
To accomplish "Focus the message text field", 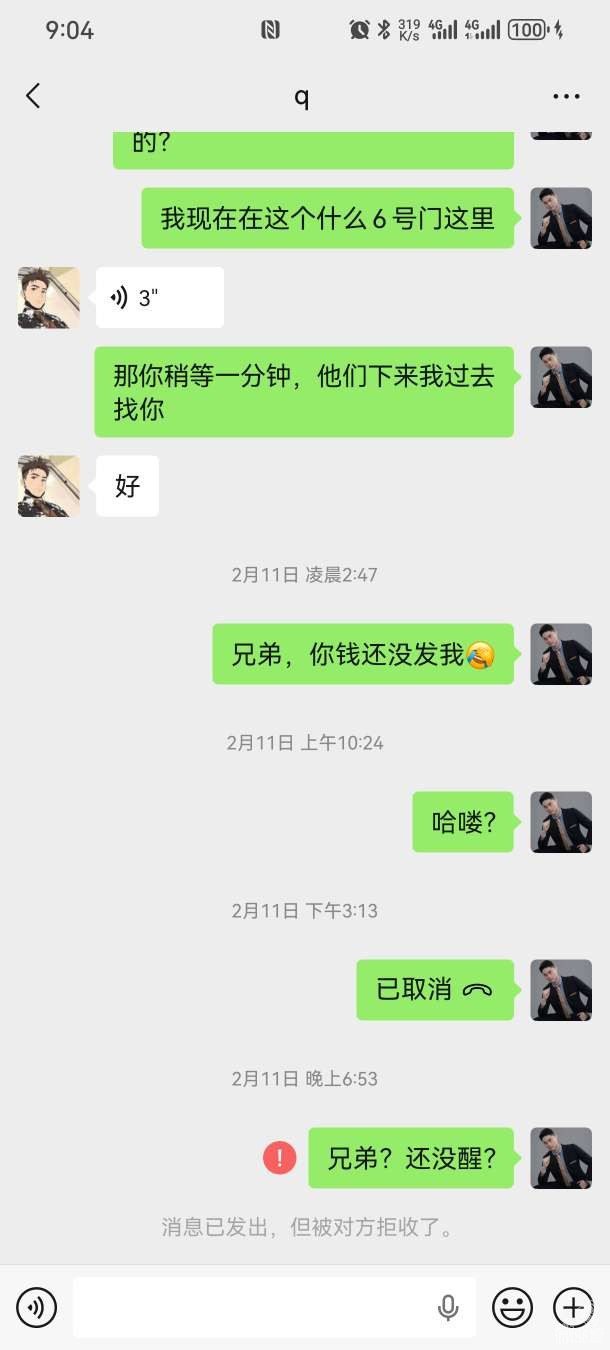I will [250, 1307].
